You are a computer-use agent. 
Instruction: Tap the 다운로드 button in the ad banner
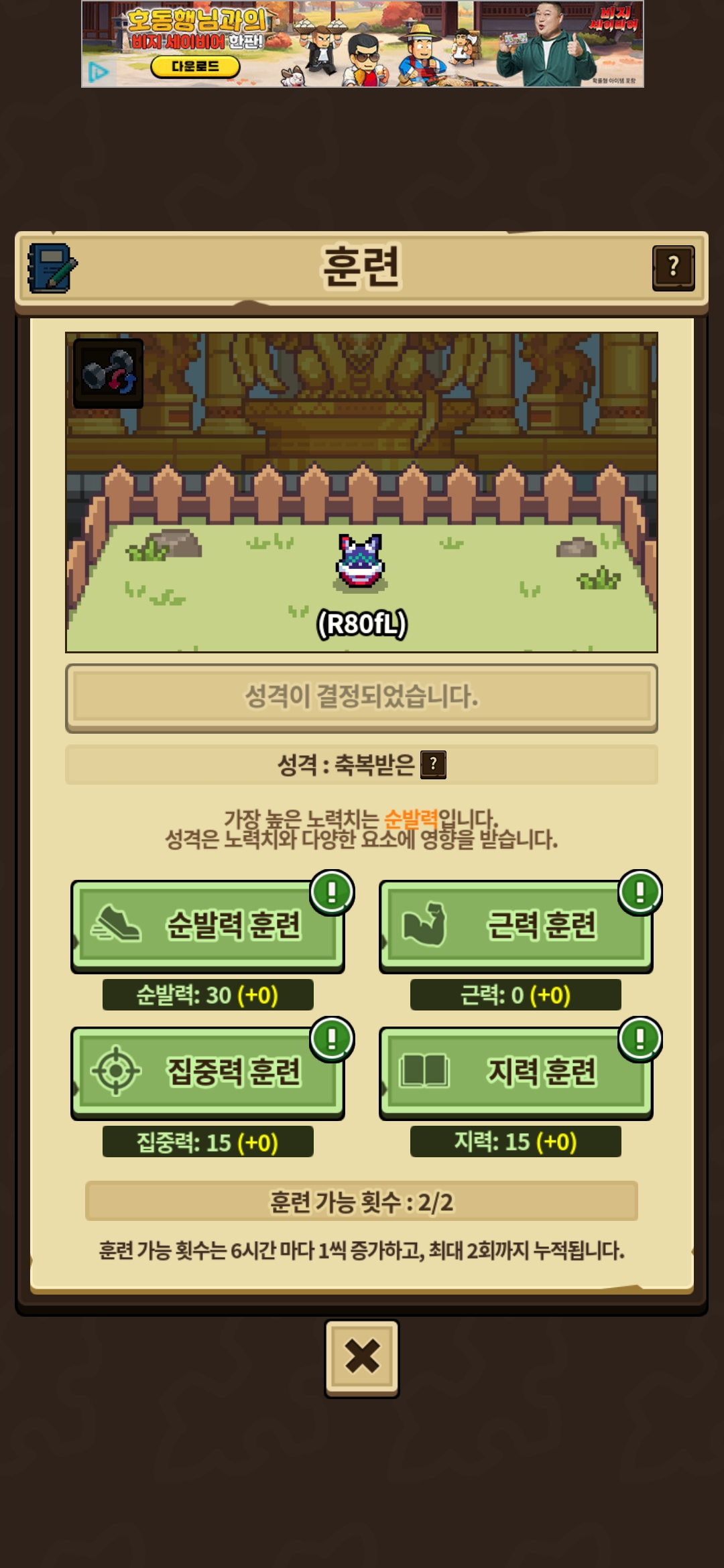pyautogui.click(x=195, y=66)
